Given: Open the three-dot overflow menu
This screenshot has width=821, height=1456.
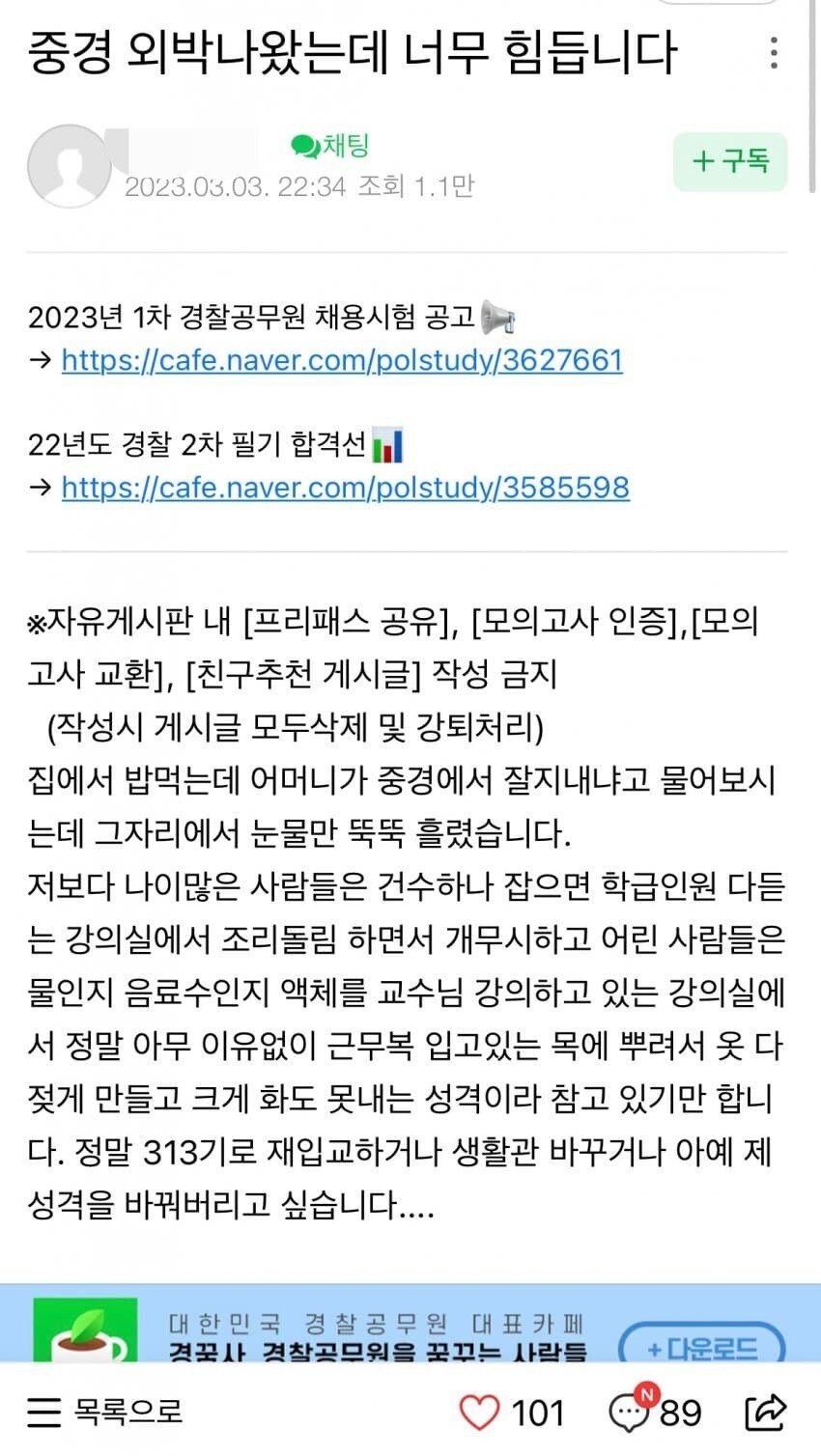Looking at the screenshot, I should (774, 53).
